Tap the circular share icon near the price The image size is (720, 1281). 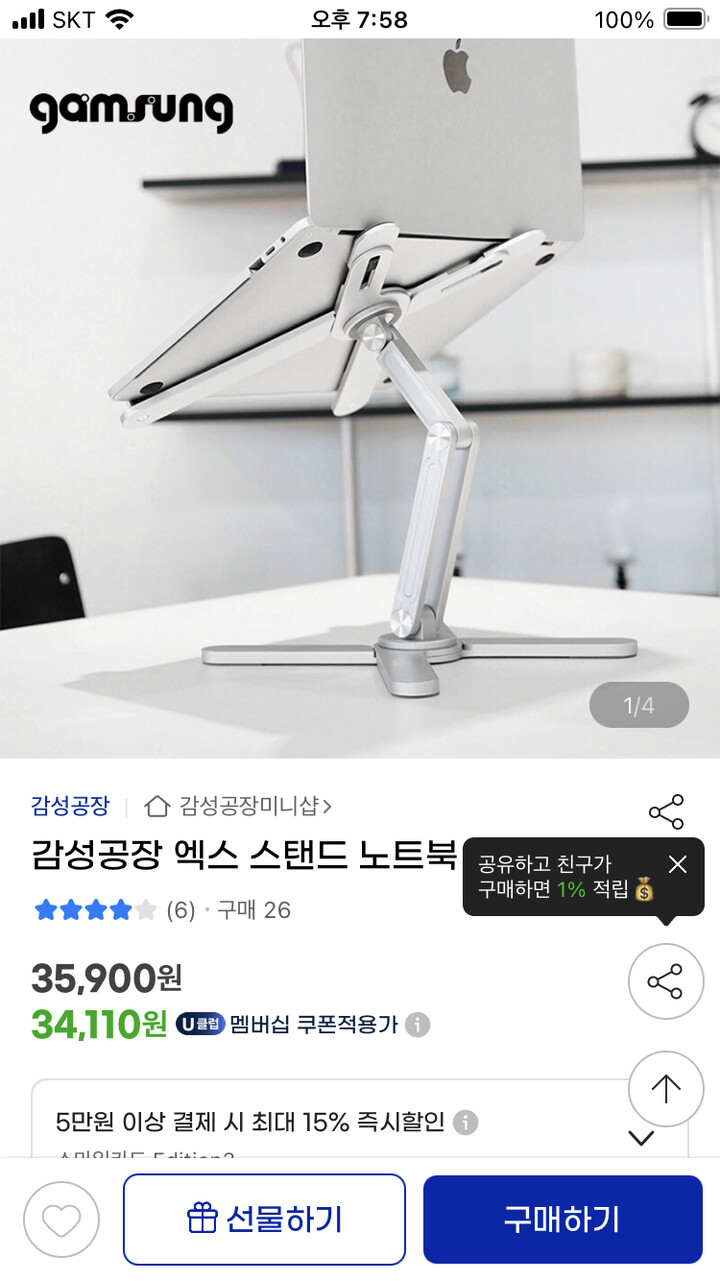point(664,981)
